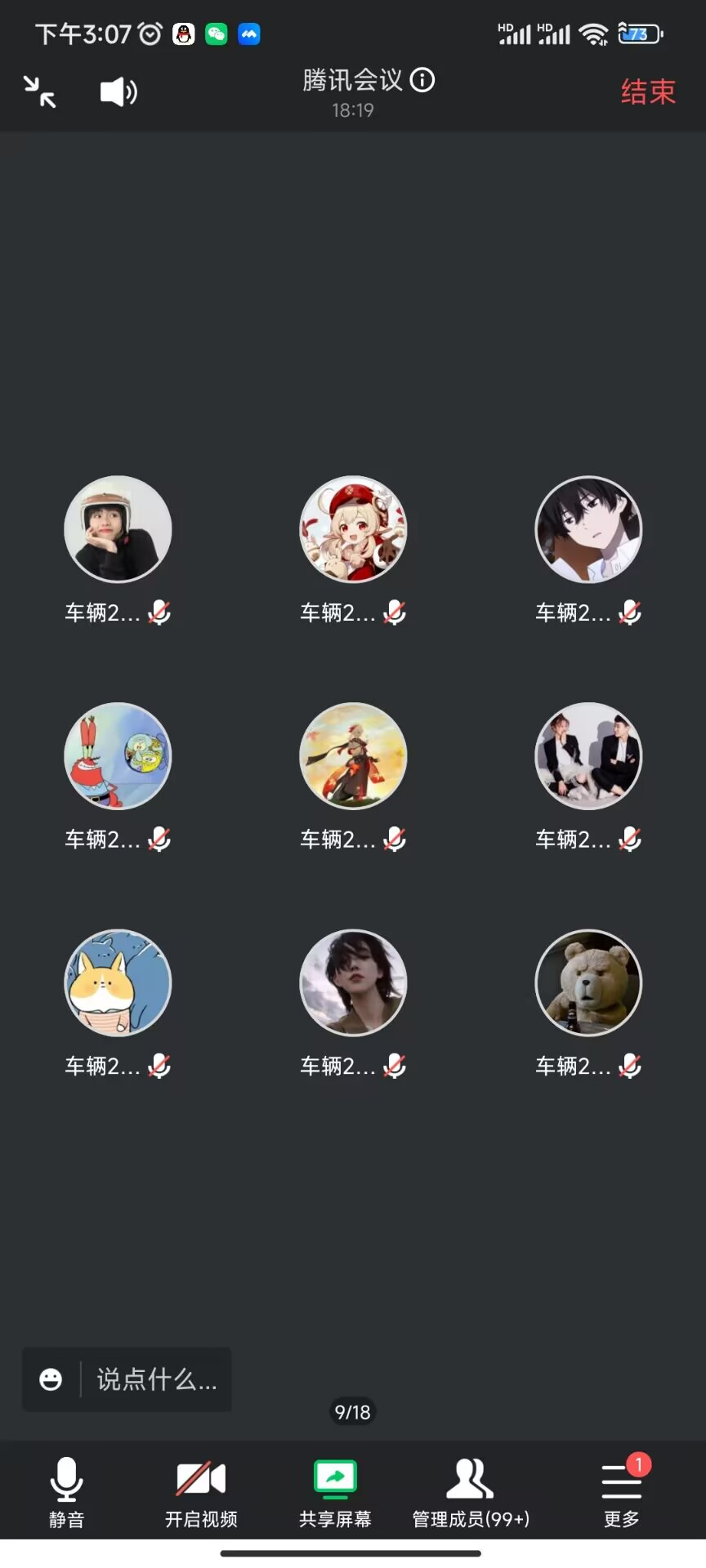Tap 结束 to end the meeting
706x1568 pixels.
point(648,91)
